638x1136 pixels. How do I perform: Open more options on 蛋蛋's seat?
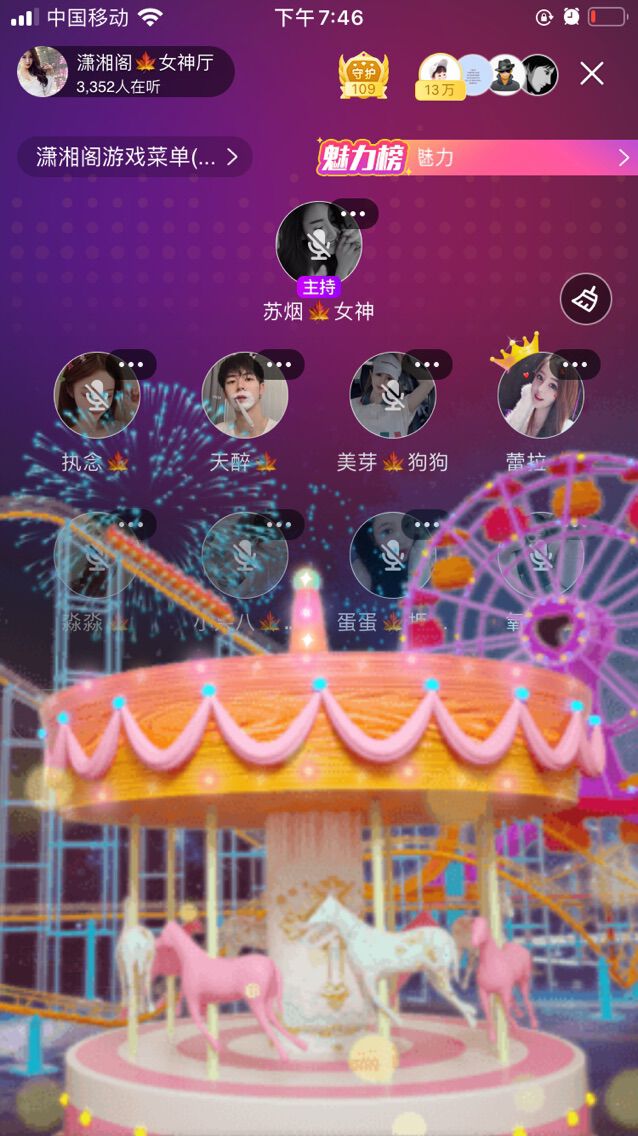coord(427,525)
